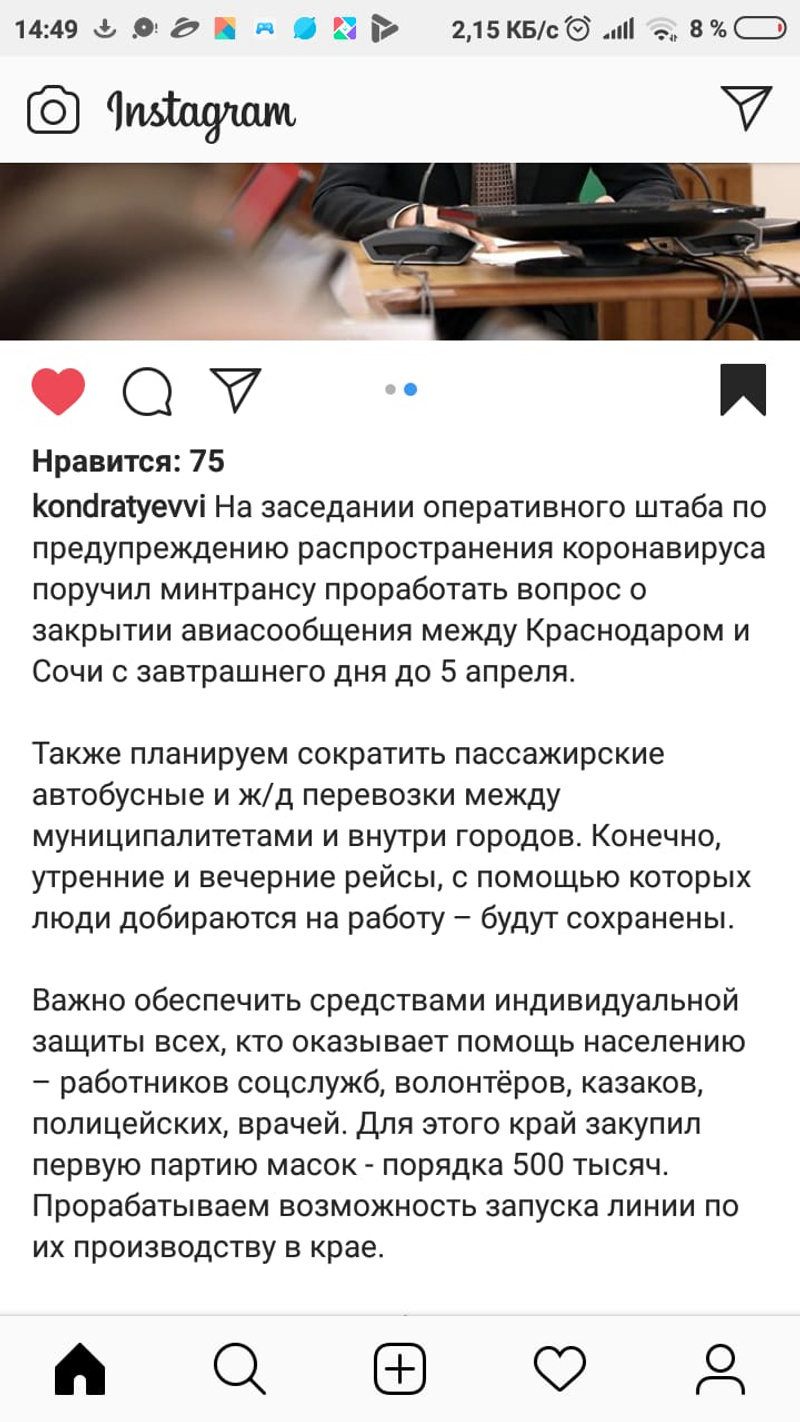Switch to the Profile tab
This screenshot has height=1422, width=800.
coord(720,1368)
